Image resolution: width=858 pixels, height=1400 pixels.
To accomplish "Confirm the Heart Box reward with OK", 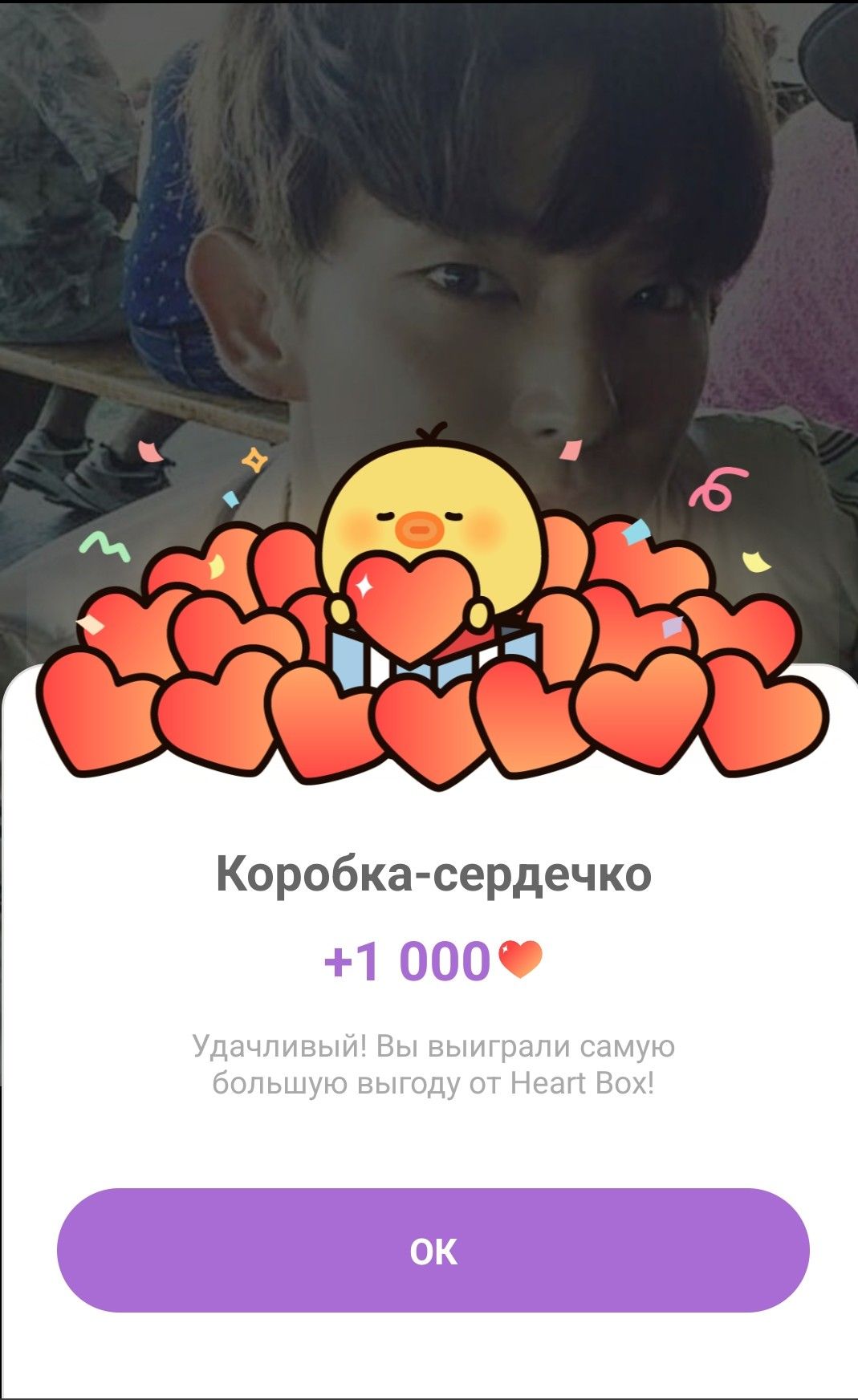I will coord(433,1250).
